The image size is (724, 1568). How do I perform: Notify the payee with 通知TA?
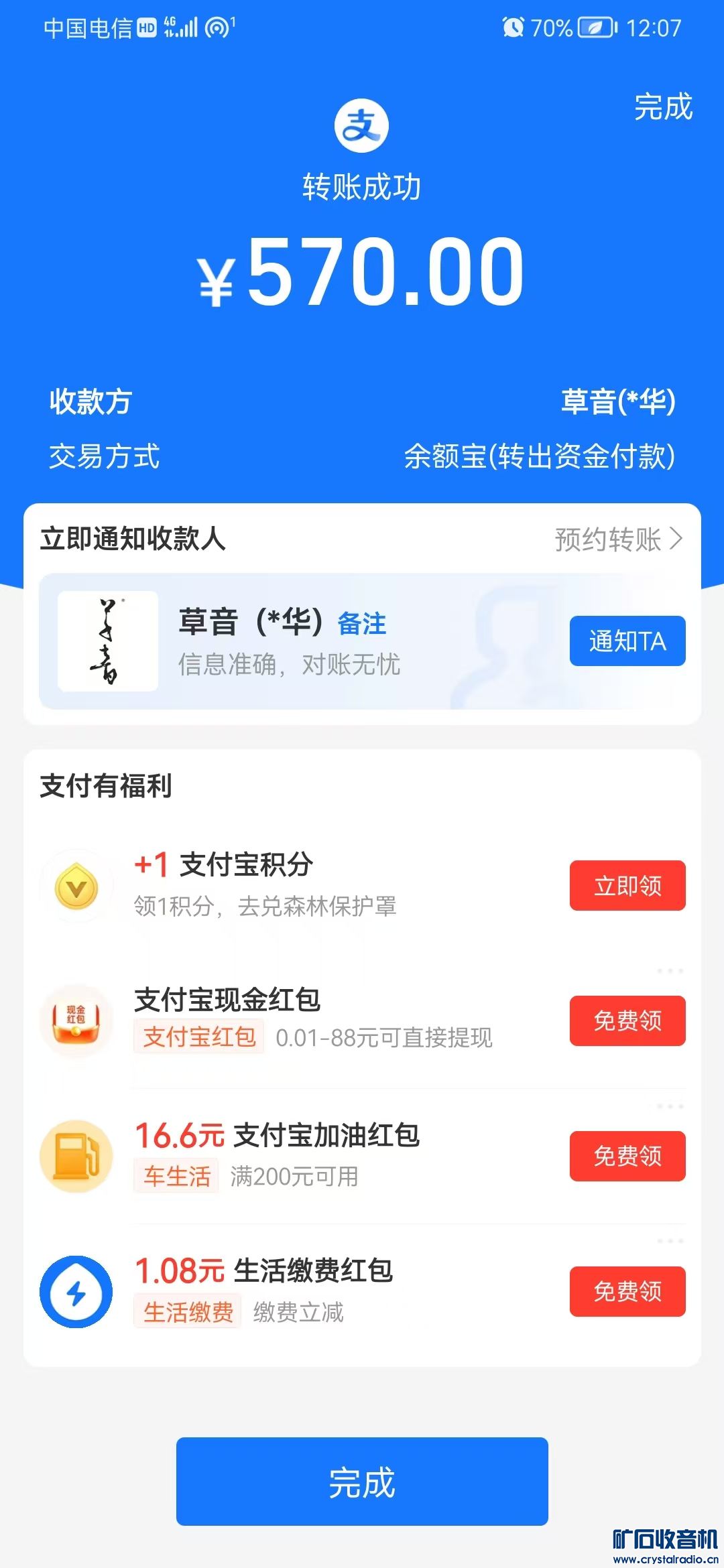click(x=627, y=641)
